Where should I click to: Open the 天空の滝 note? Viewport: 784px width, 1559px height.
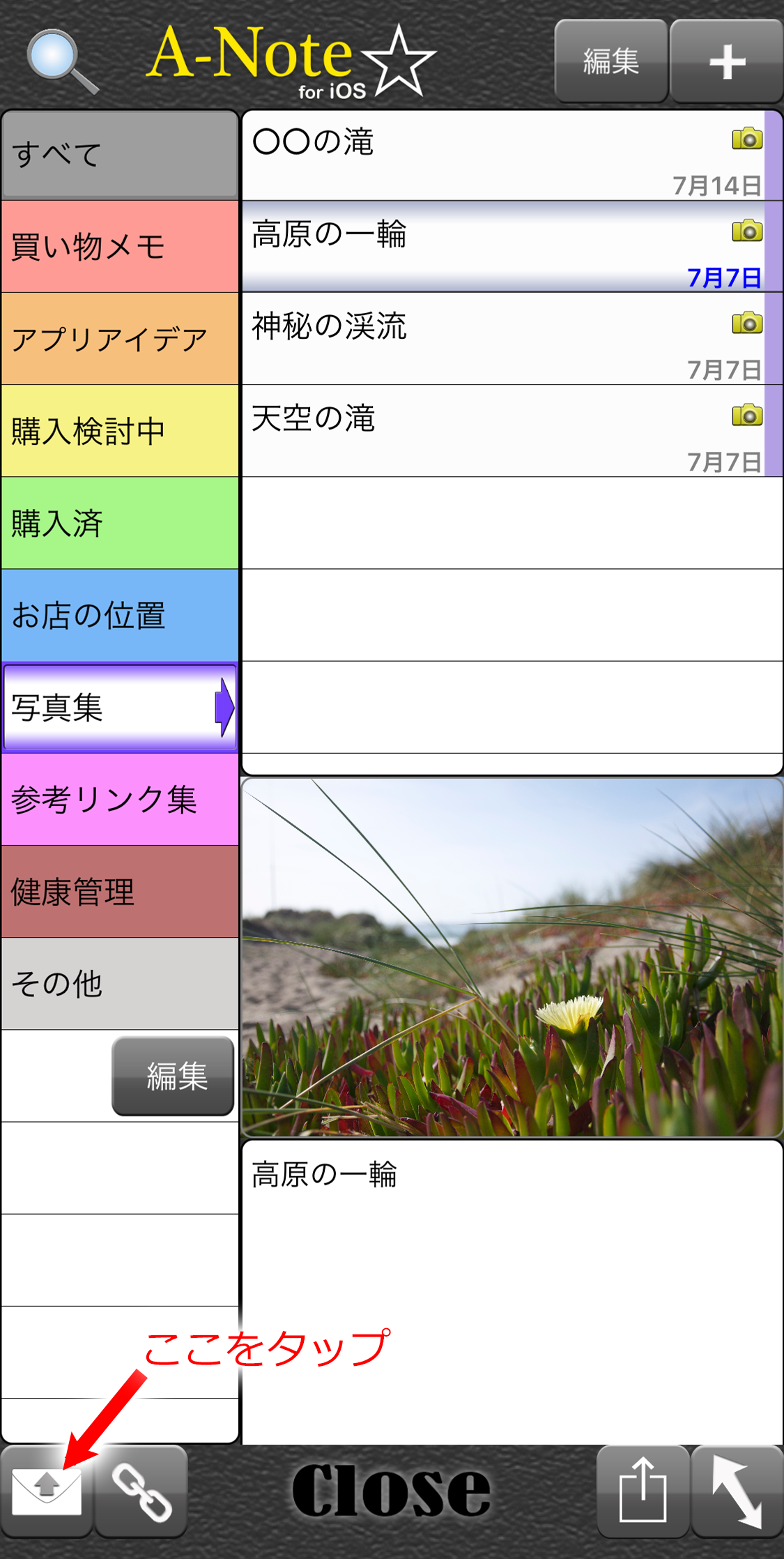coord(502,431)
